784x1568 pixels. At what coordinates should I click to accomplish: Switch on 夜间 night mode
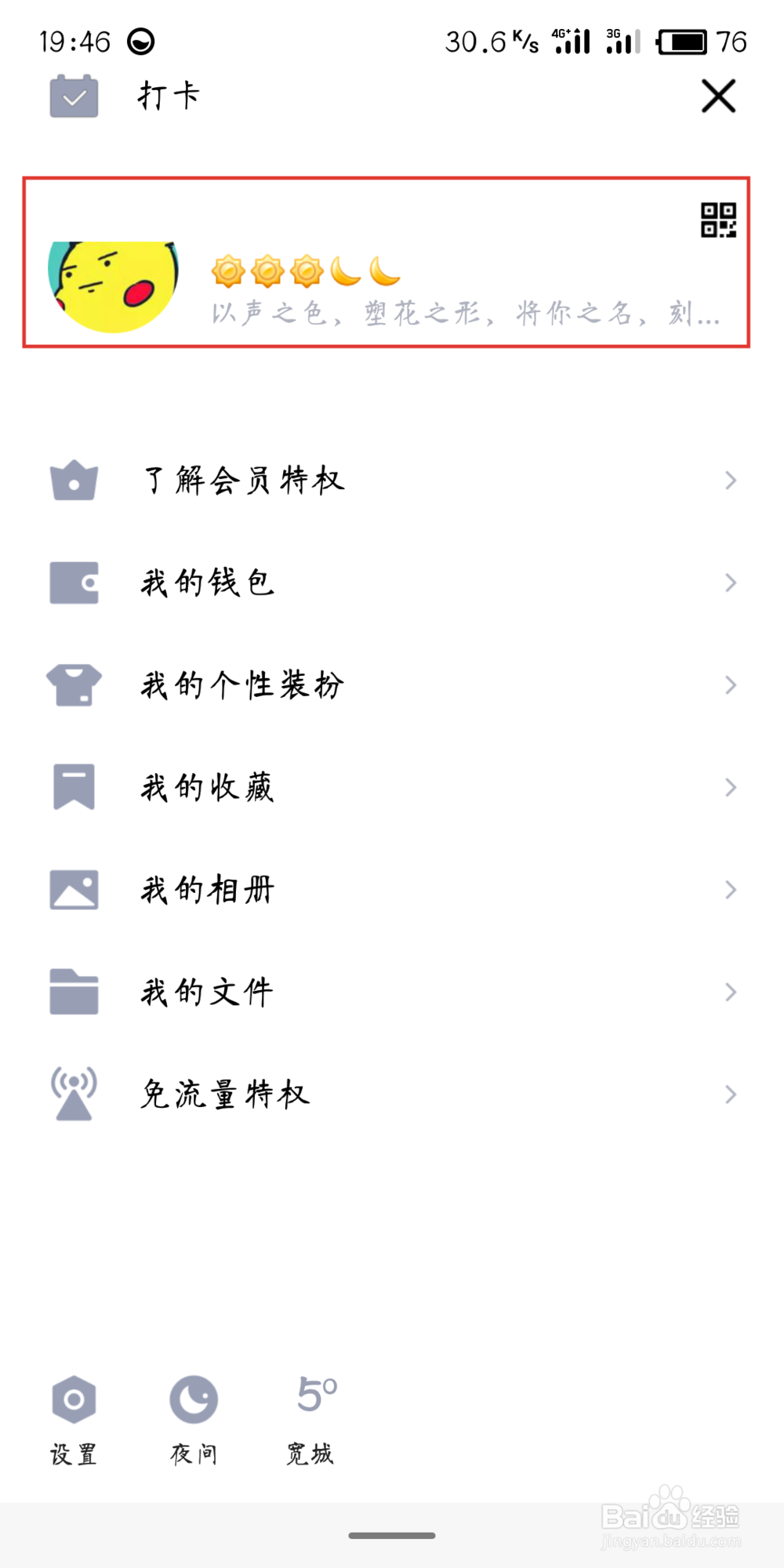194,1420
